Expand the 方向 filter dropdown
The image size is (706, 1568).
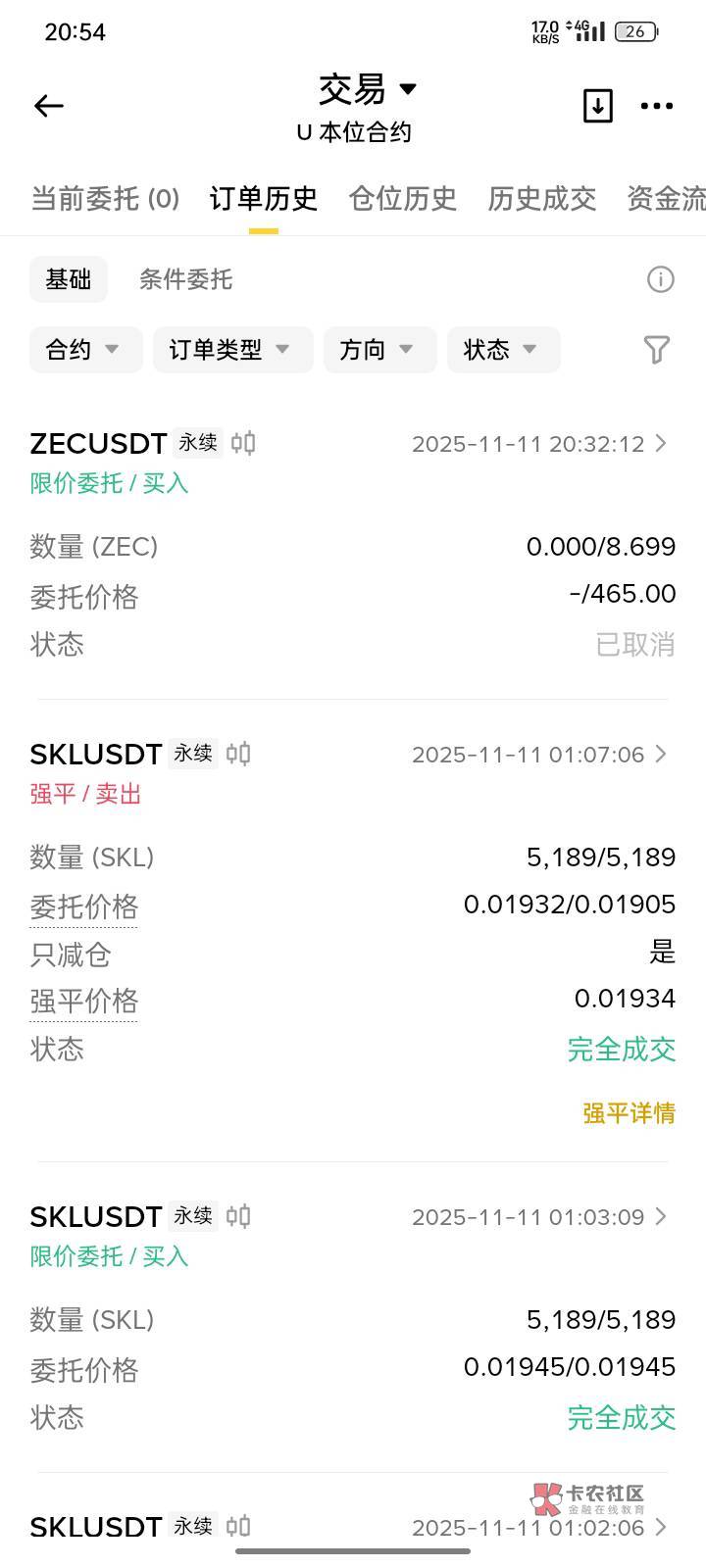point(379,350)
